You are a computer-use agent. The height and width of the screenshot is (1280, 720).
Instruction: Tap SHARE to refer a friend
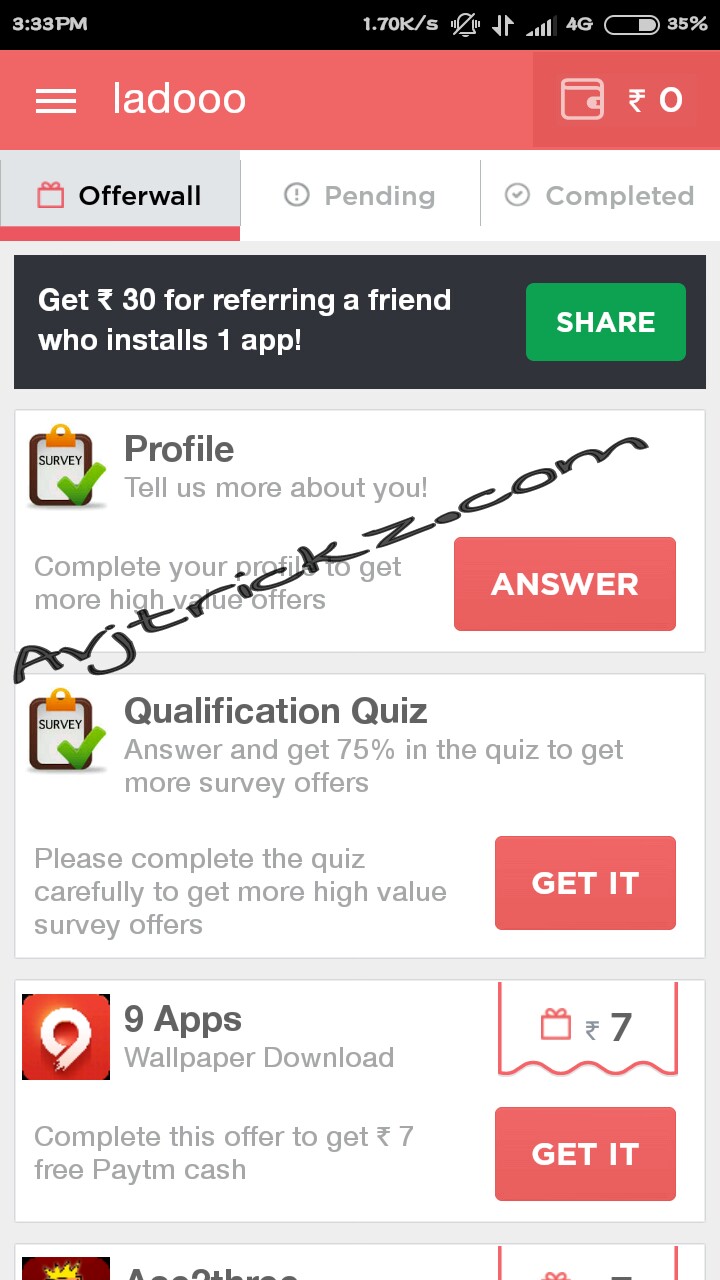(605, 322)
